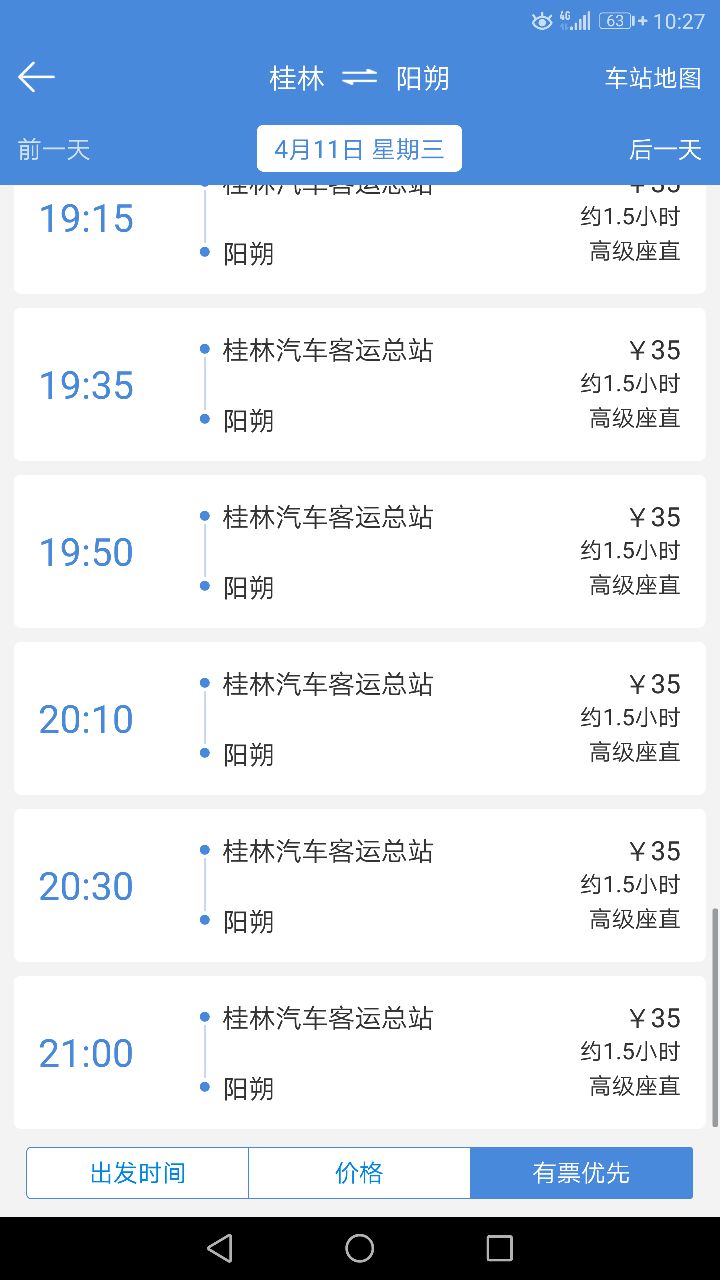720x1280 pixels.
Task: Go back using the top-left arrow
Action: (x=36, y=77)
